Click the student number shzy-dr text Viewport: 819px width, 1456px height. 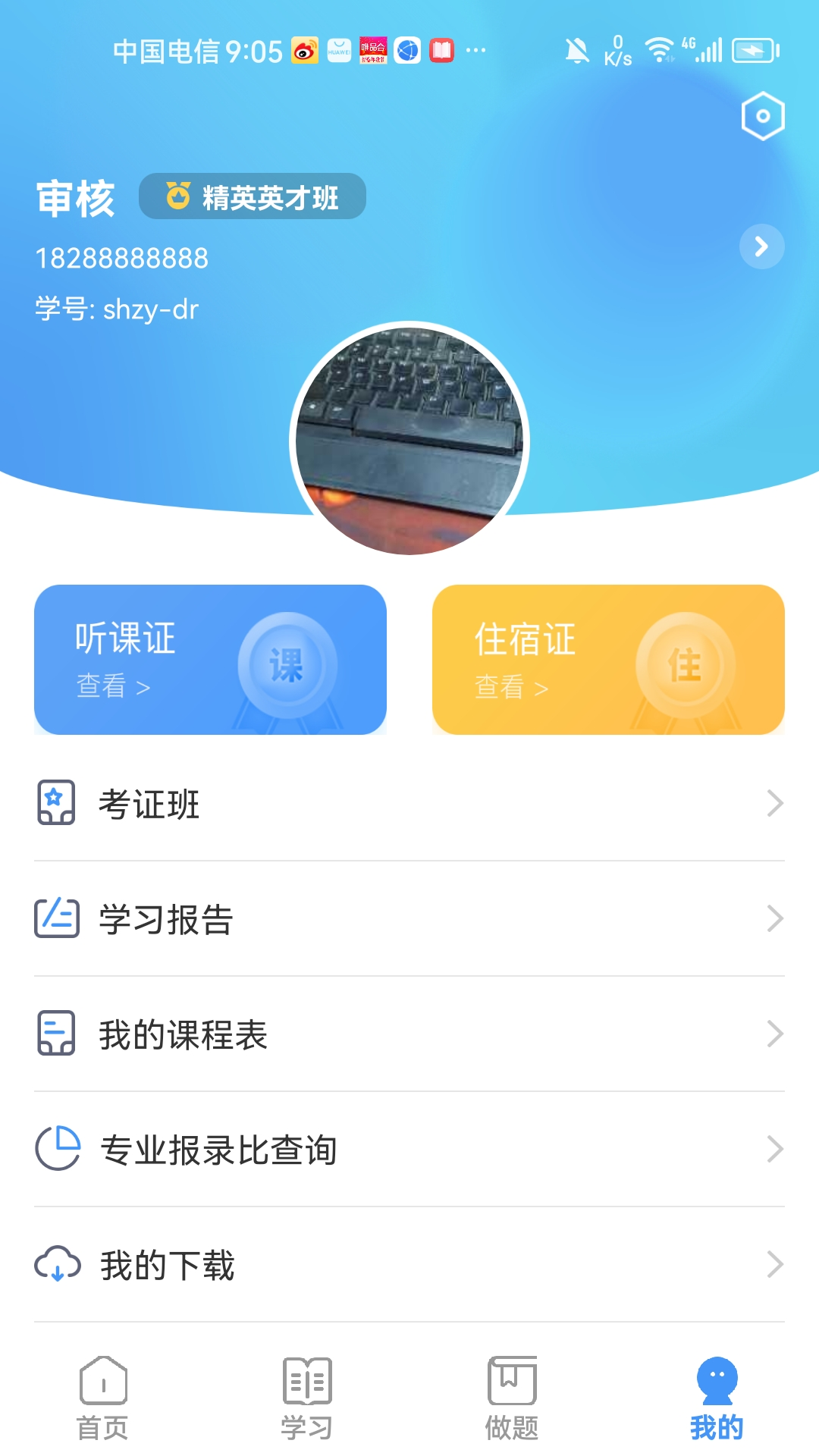coord(115,309)
